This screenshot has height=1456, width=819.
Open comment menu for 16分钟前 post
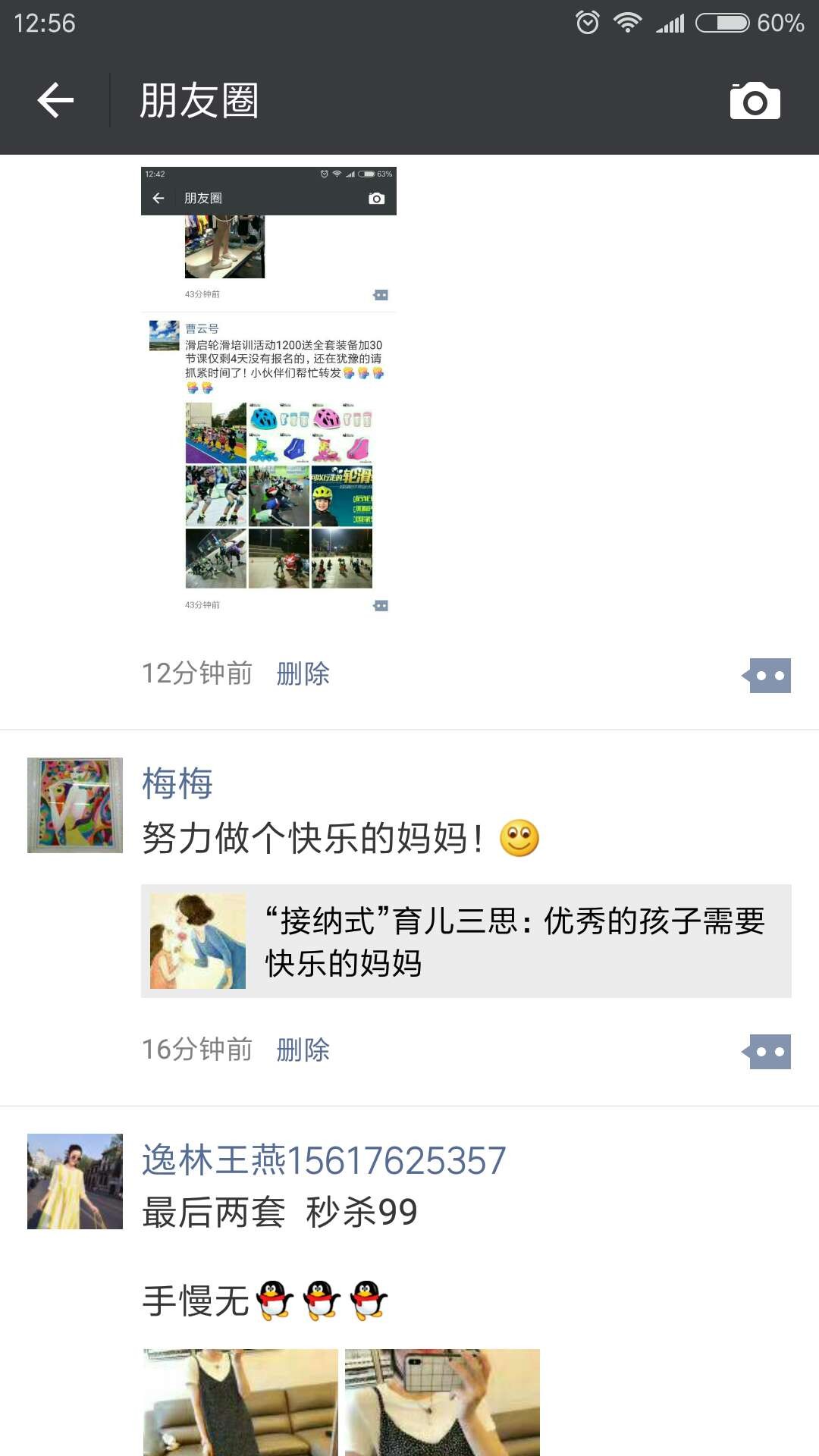768,1052
